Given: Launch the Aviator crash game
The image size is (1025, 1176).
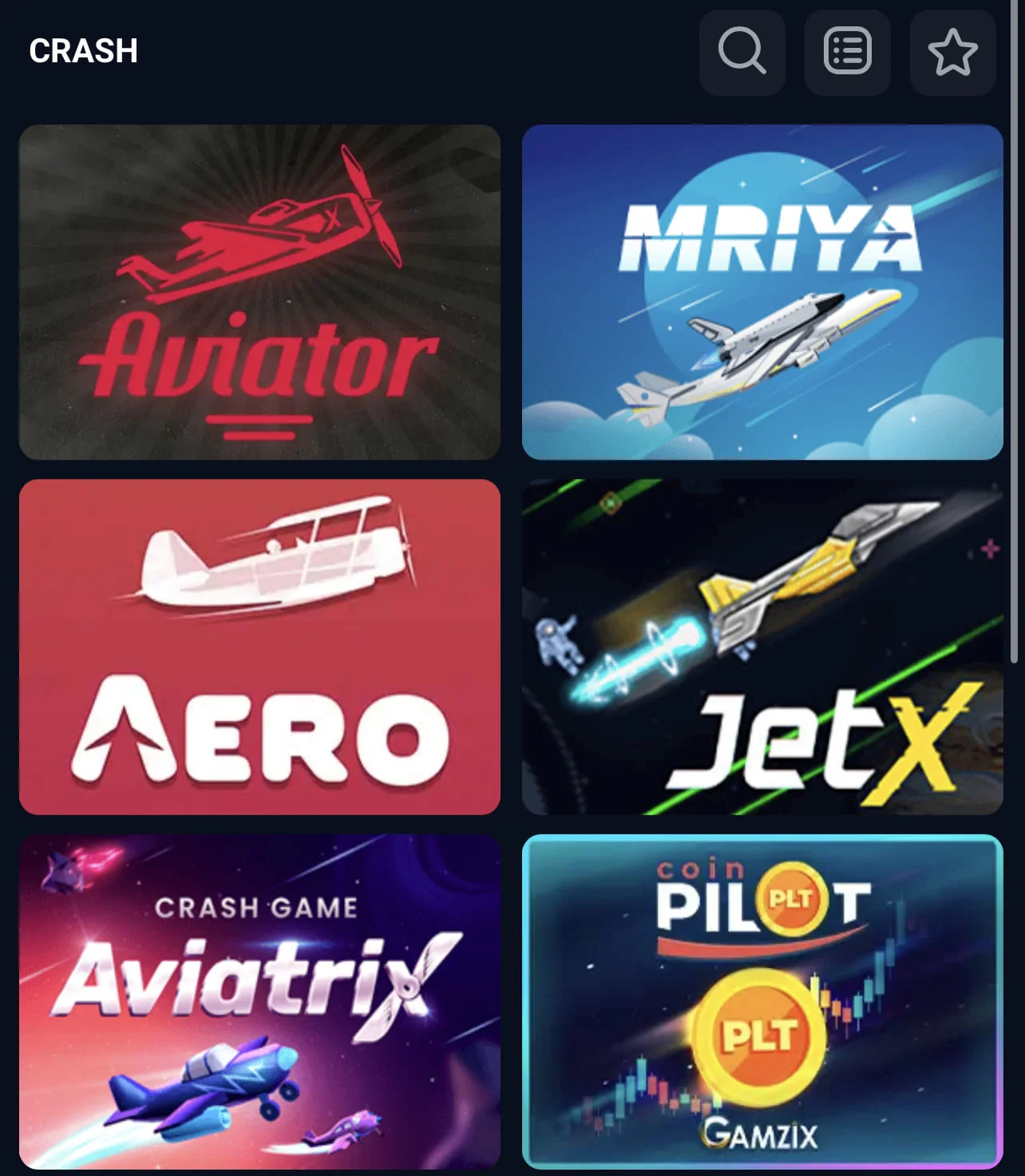Looking at the screenshot, I should 259,292.
